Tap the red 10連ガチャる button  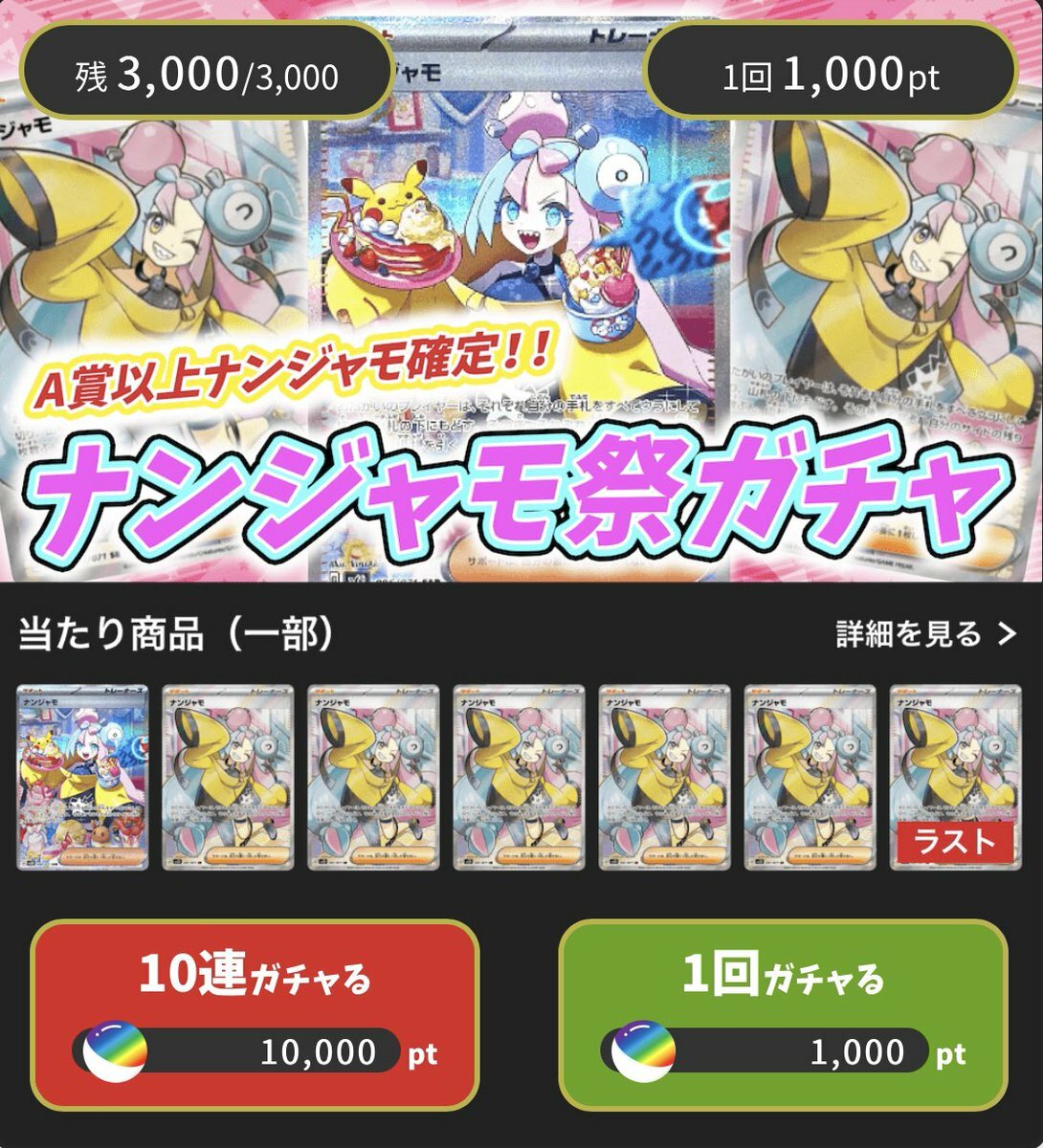[x=255, y=1015]
